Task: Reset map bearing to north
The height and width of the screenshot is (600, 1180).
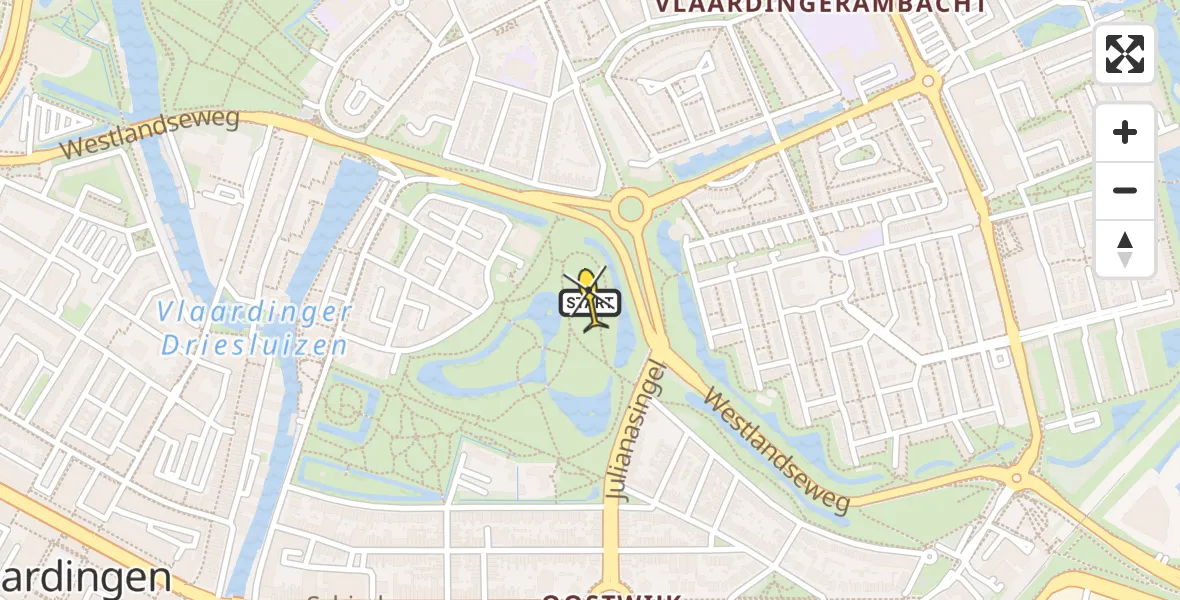Action: [x=1125, y=248]
